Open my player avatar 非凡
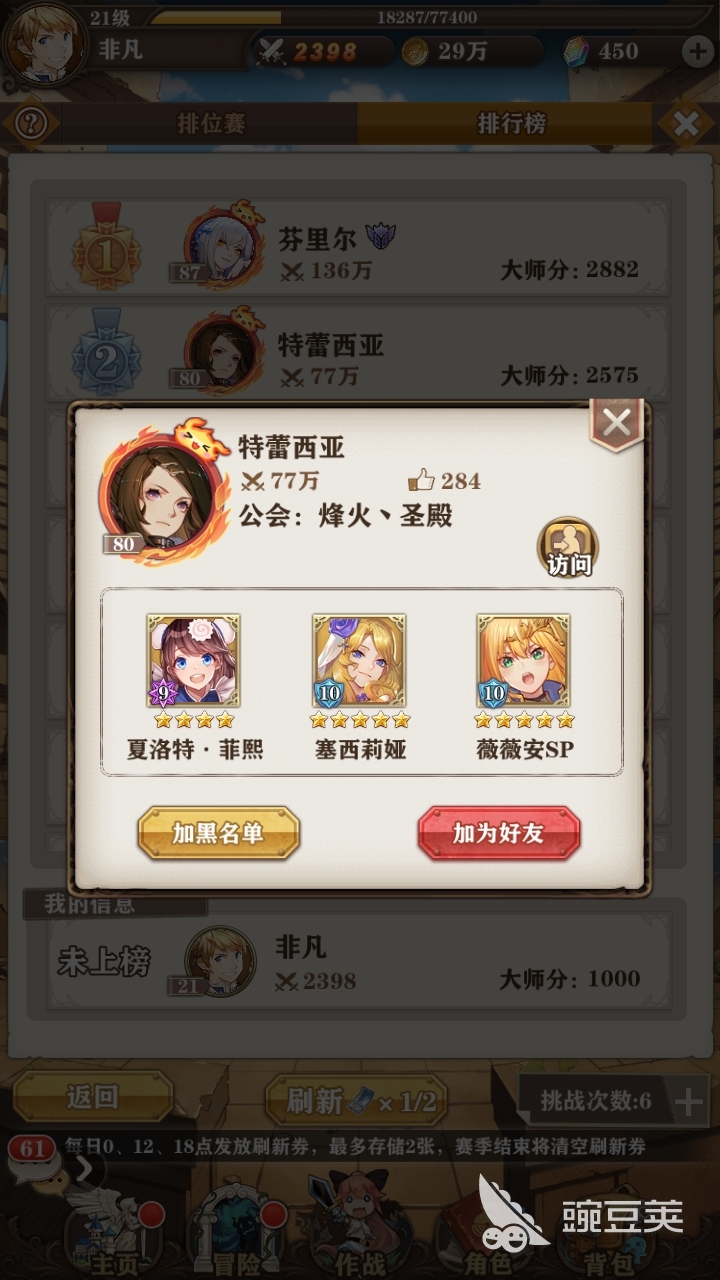 tap(42, 43)
